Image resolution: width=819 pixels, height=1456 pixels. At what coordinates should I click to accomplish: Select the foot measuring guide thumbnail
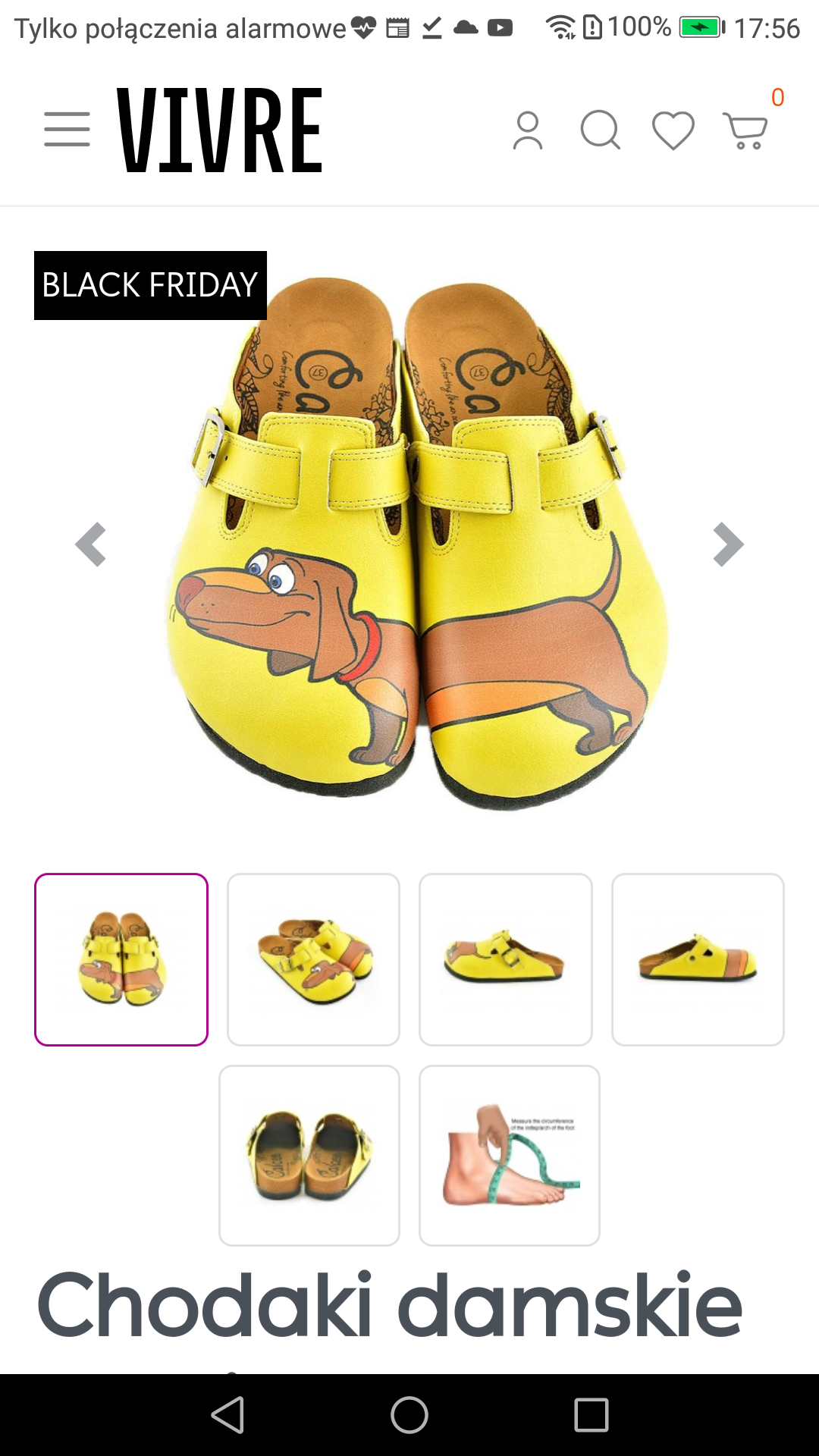tap(510, 1156)
